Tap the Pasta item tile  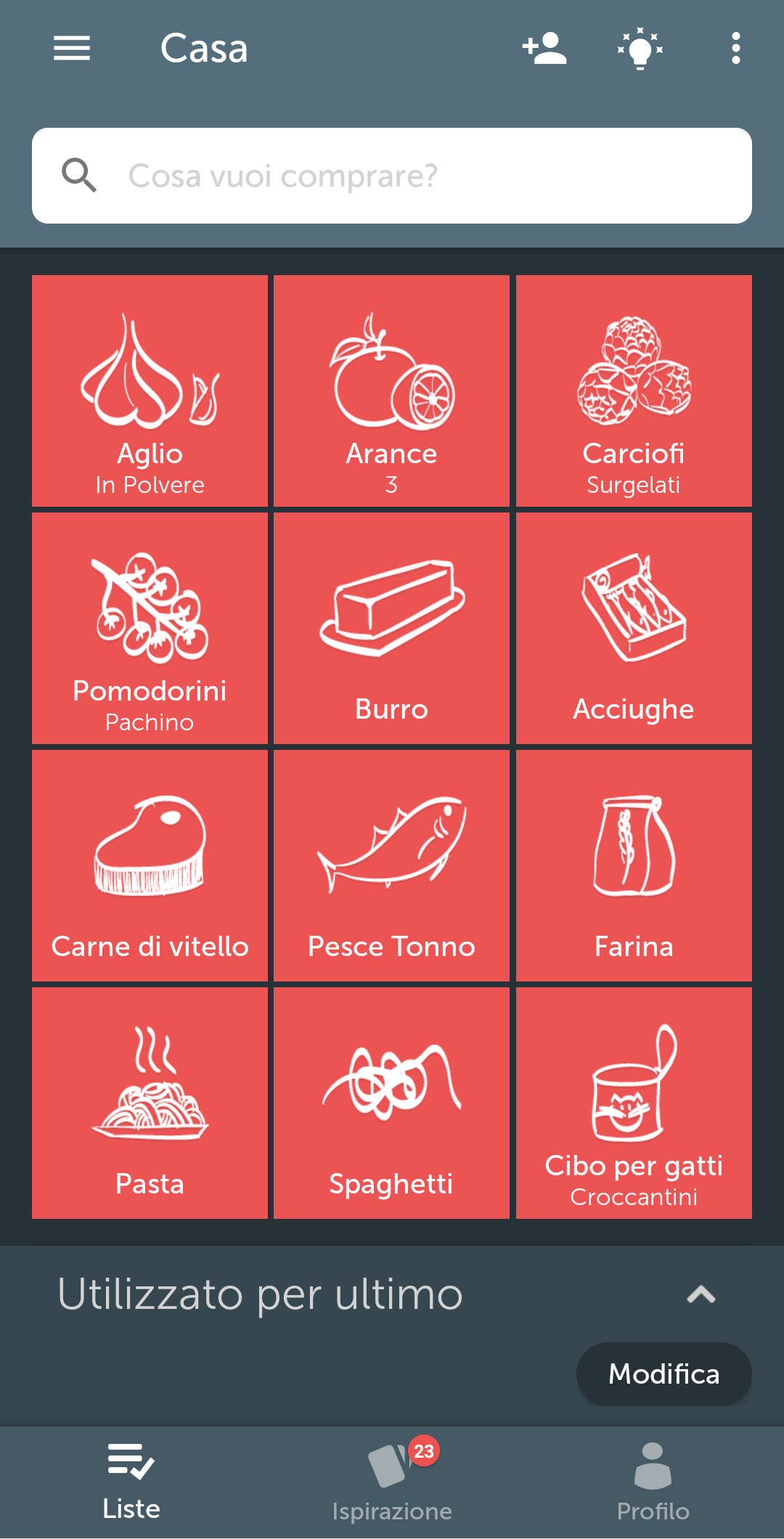tap(150, 1103)
